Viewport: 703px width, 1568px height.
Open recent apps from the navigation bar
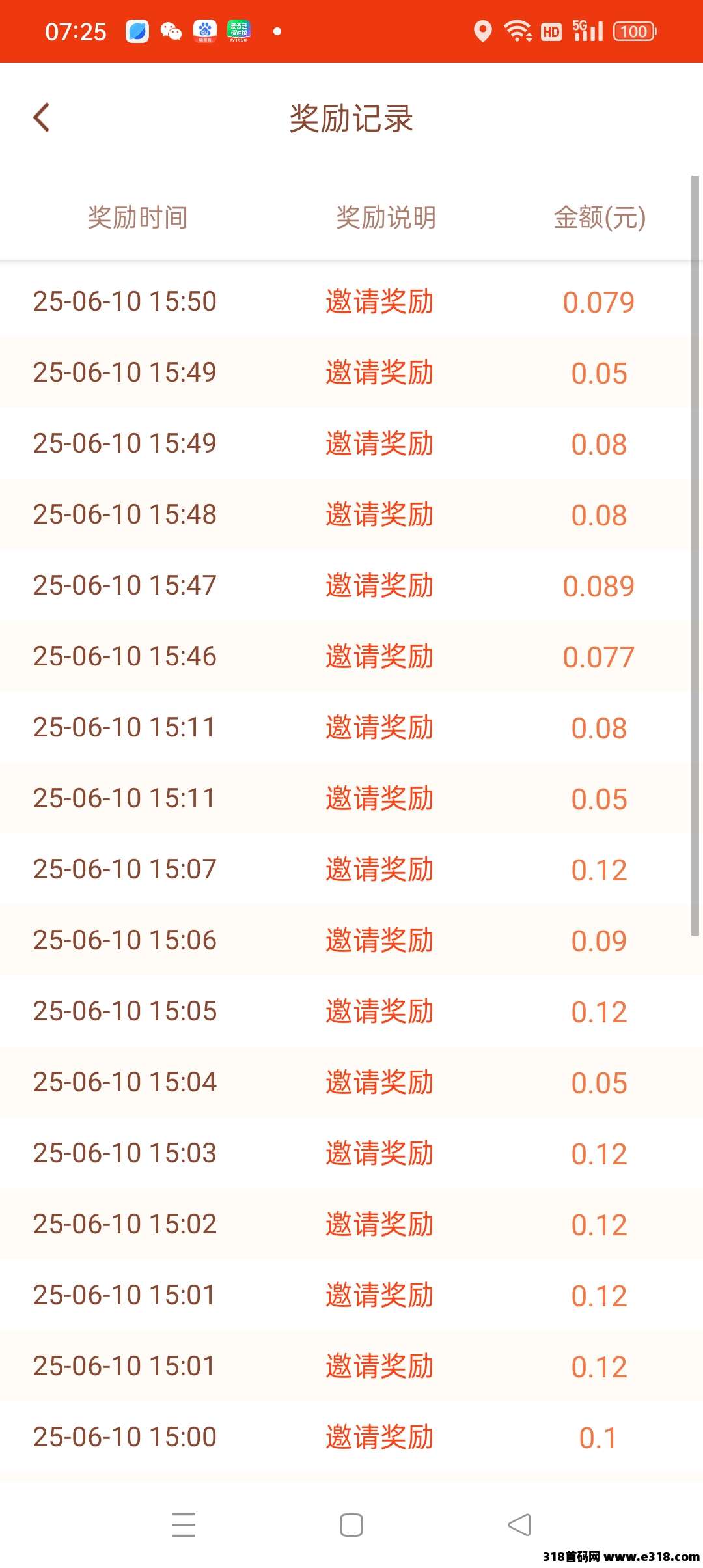click(x=184, y=1524)
